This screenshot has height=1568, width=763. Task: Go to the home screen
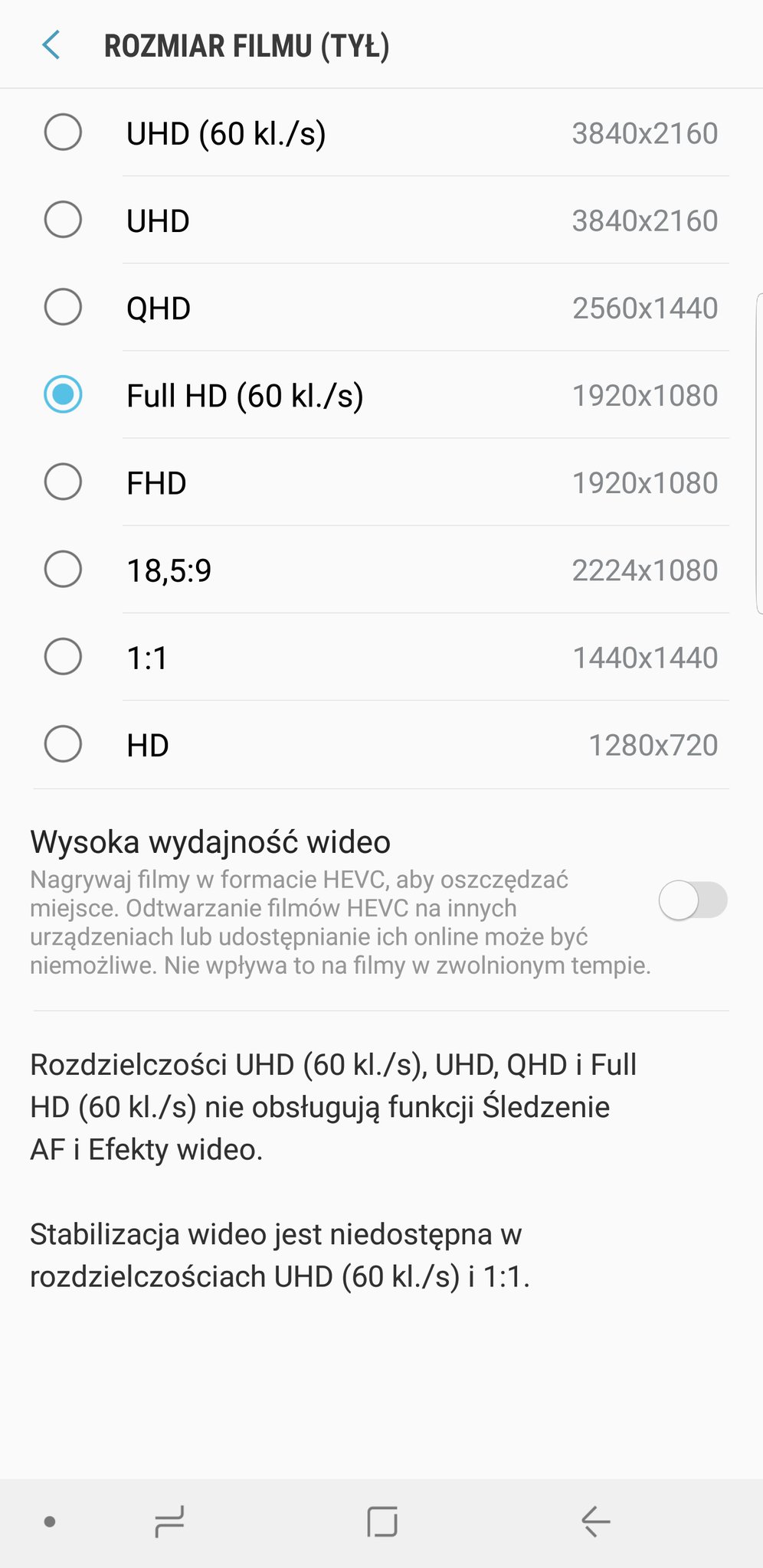[381, 1521]
